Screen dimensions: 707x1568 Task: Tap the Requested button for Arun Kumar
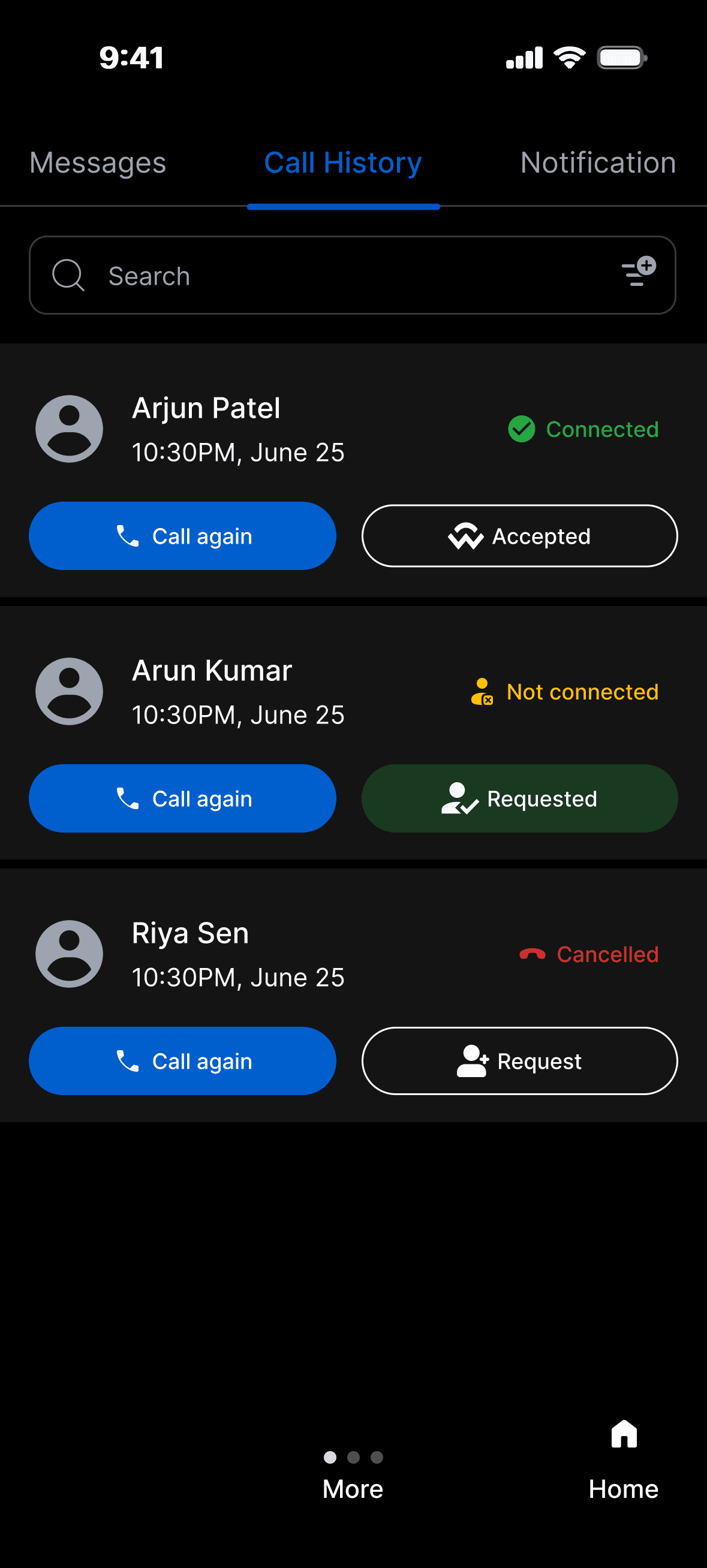click(519, 798)
